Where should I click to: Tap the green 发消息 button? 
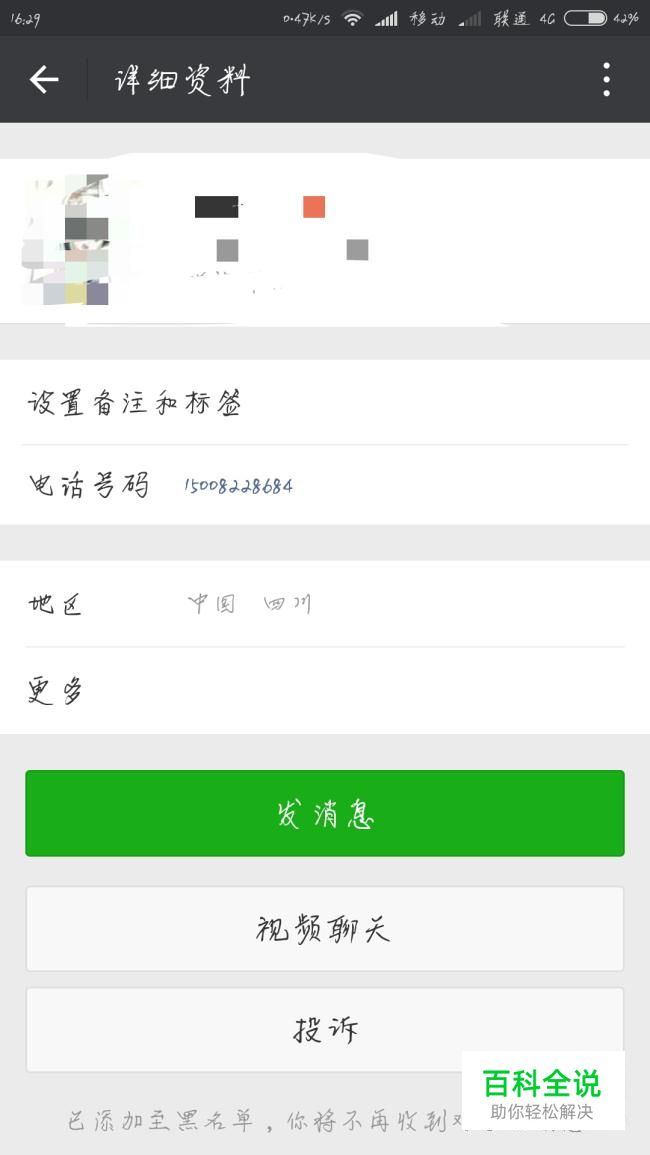[x=325, y=813]
